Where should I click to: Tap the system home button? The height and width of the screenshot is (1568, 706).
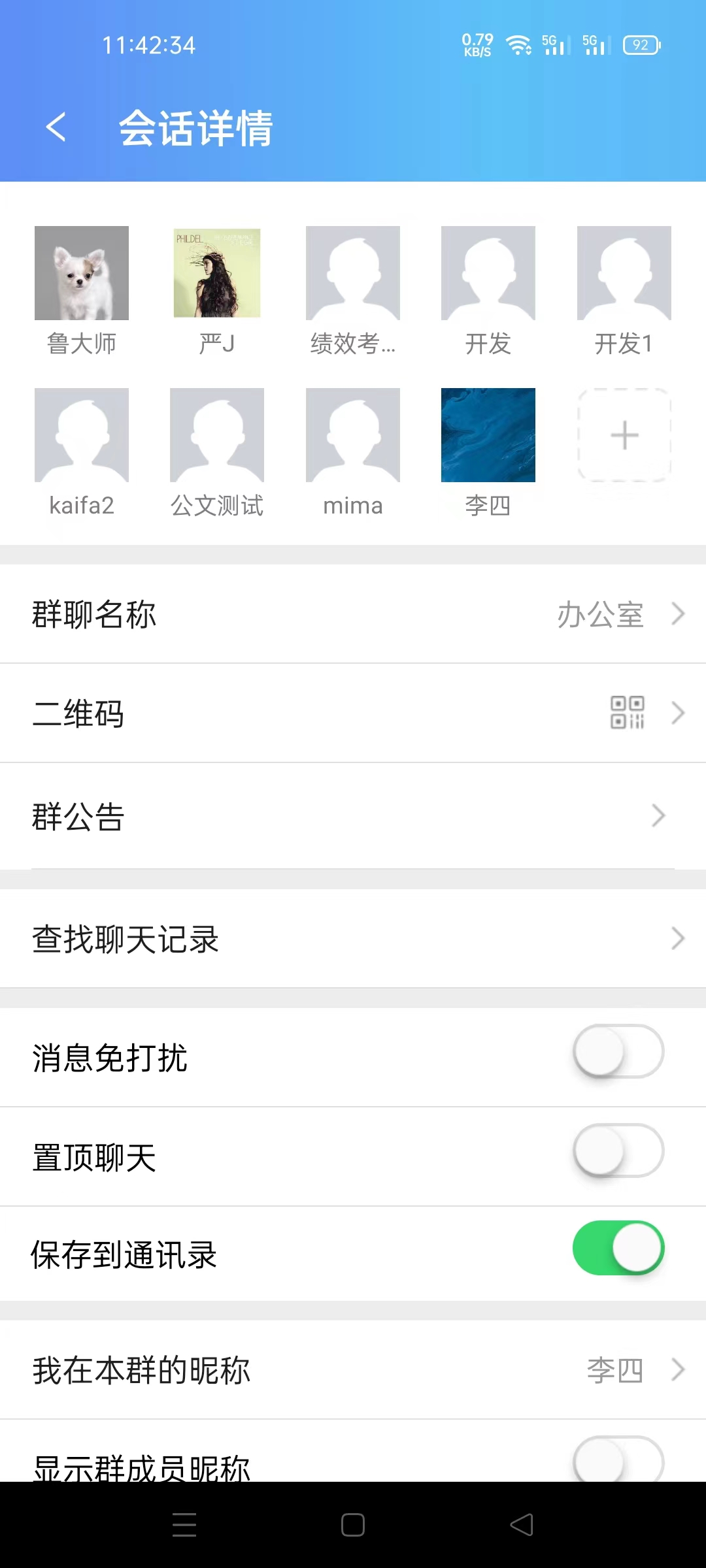click(353, 1525)
